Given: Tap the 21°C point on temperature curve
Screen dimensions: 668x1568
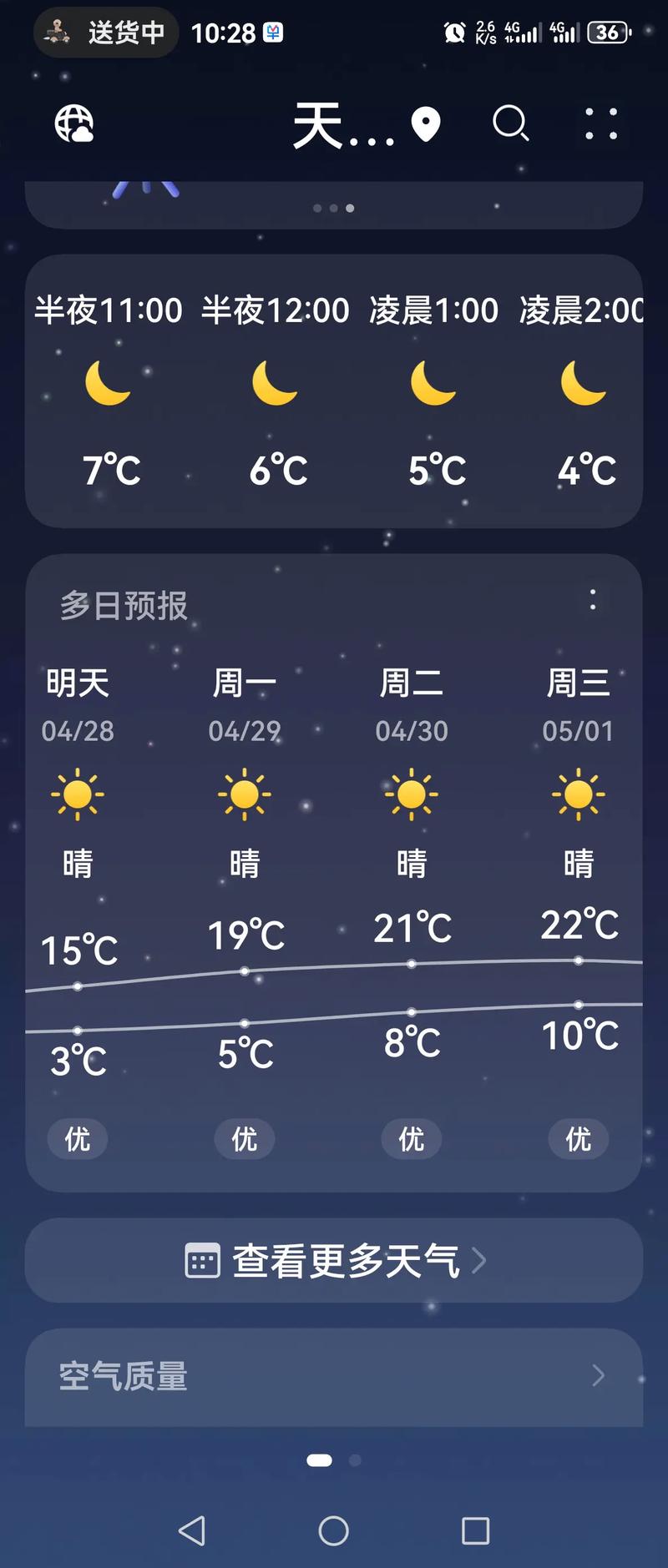Looking at the screenshot, I should point(411,962).
